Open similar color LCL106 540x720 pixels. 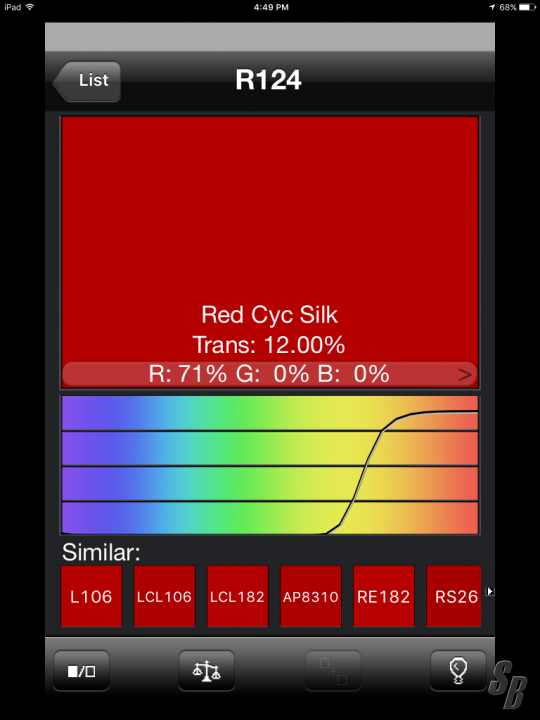(164, 596)
